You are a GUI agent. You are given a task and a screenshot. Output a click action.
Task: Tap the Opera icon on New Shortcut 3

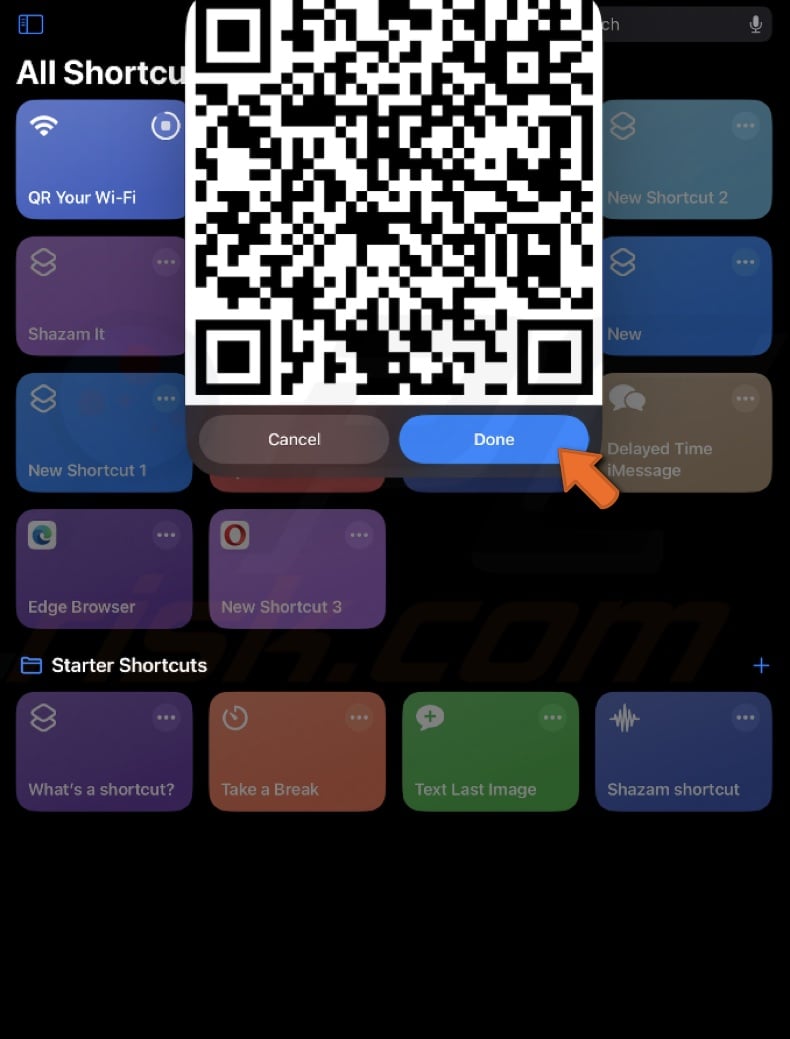[x=233, y=535]
